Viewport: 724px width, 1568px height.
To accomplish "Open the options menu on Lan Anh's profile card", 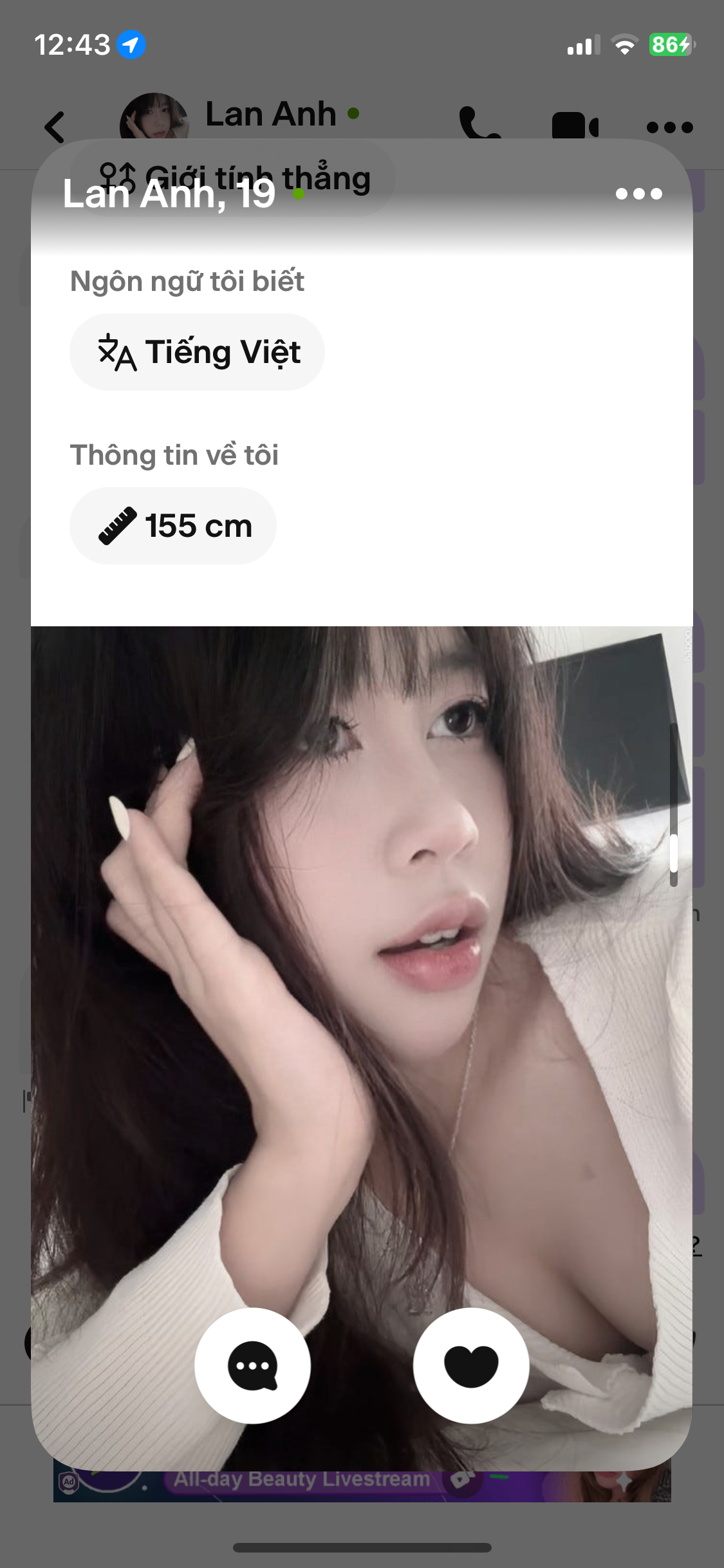I will coord(638,194).
